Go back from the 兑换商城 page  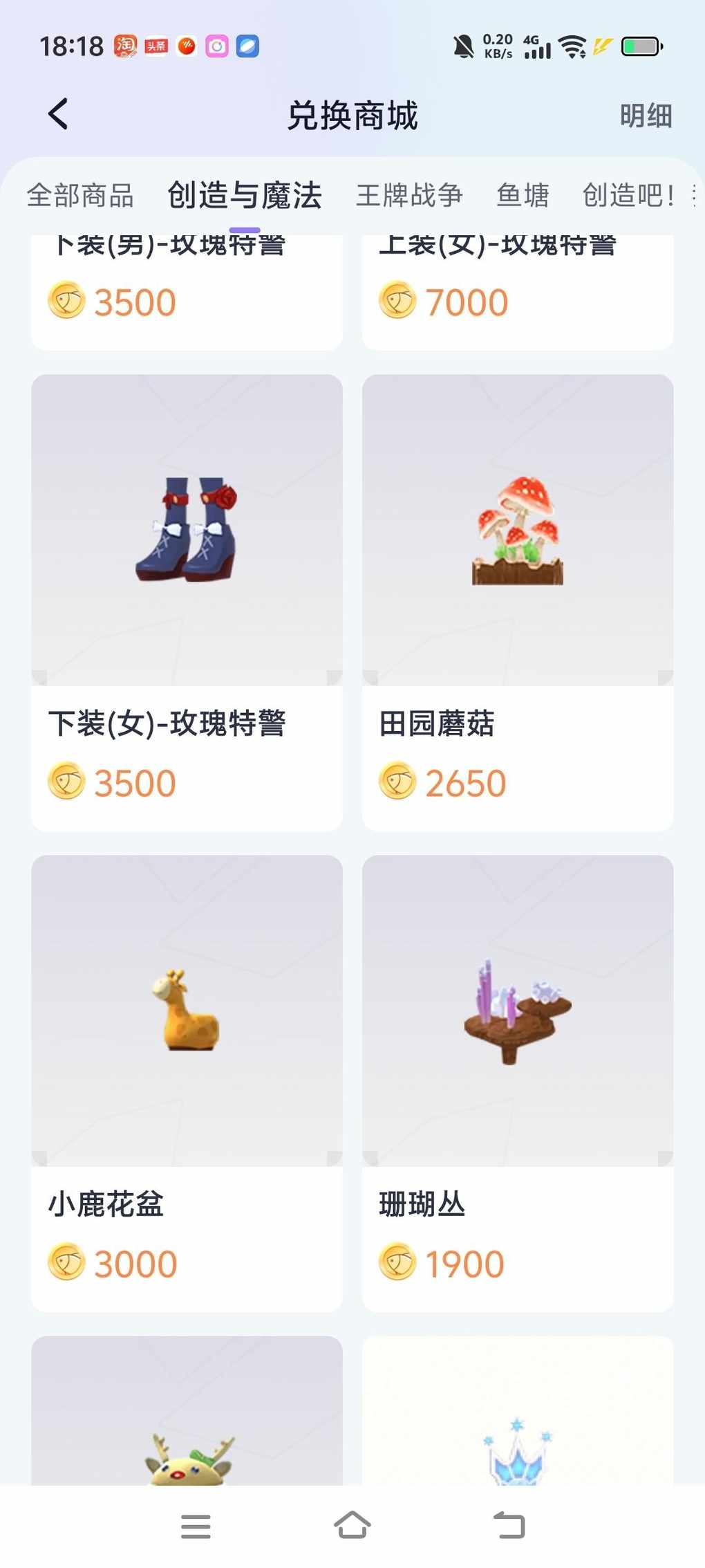[x=59, y=114]
